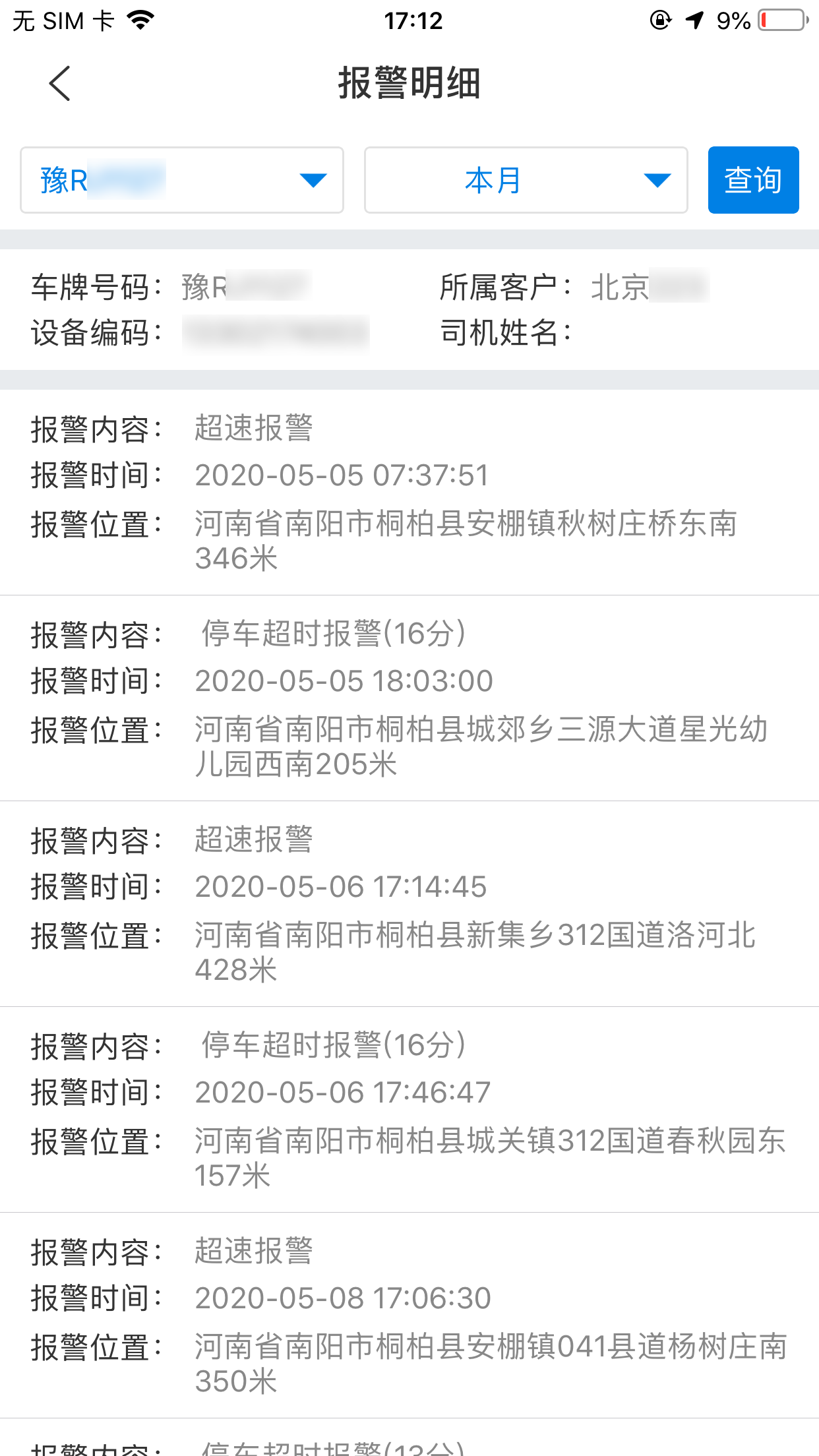Go back from 报警明细 page
This screenshot has height=1456, width=819.
click(x=59, y=84)
